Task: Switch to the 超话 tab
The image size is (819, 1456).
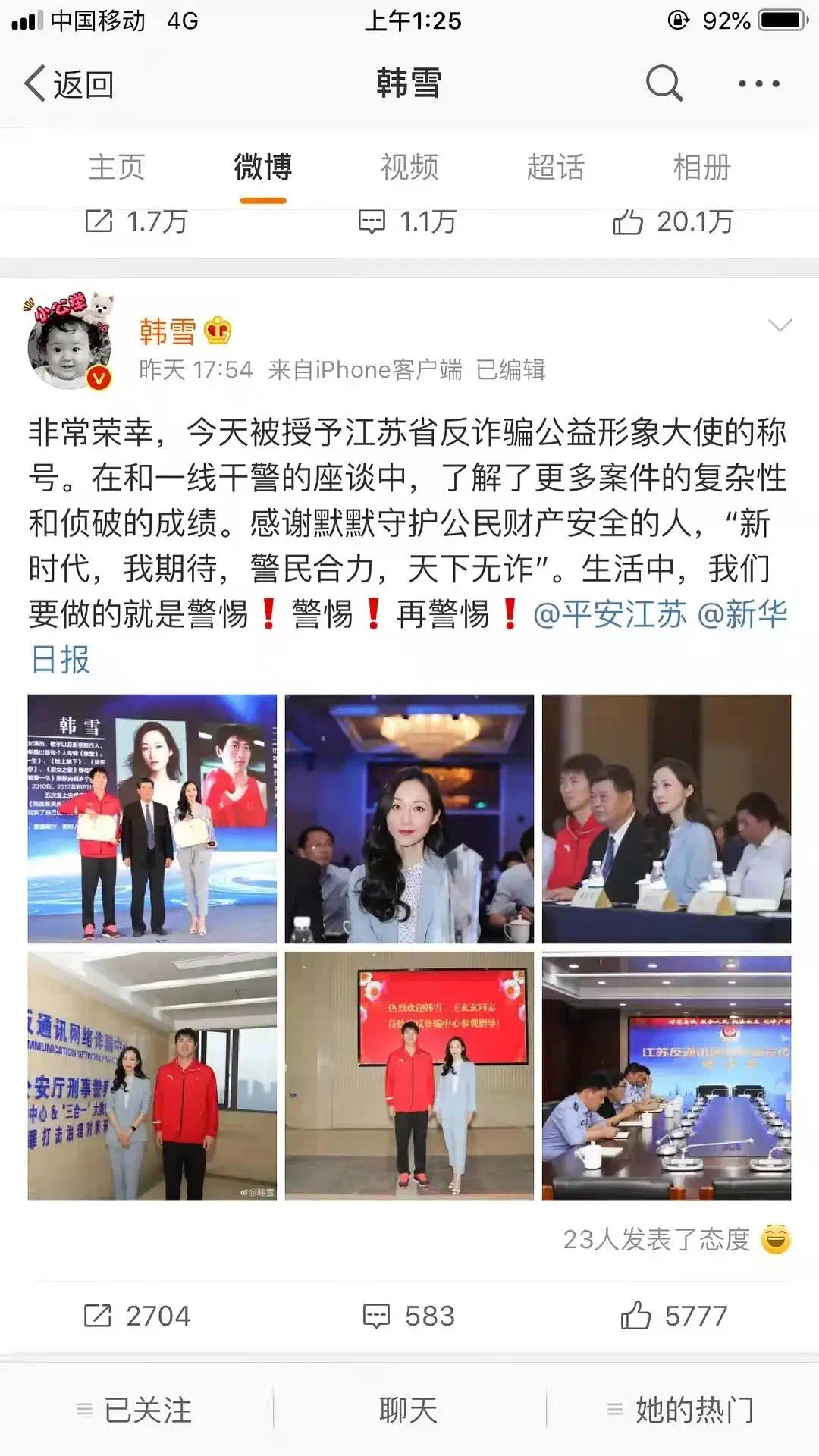Action: [556, 167]
